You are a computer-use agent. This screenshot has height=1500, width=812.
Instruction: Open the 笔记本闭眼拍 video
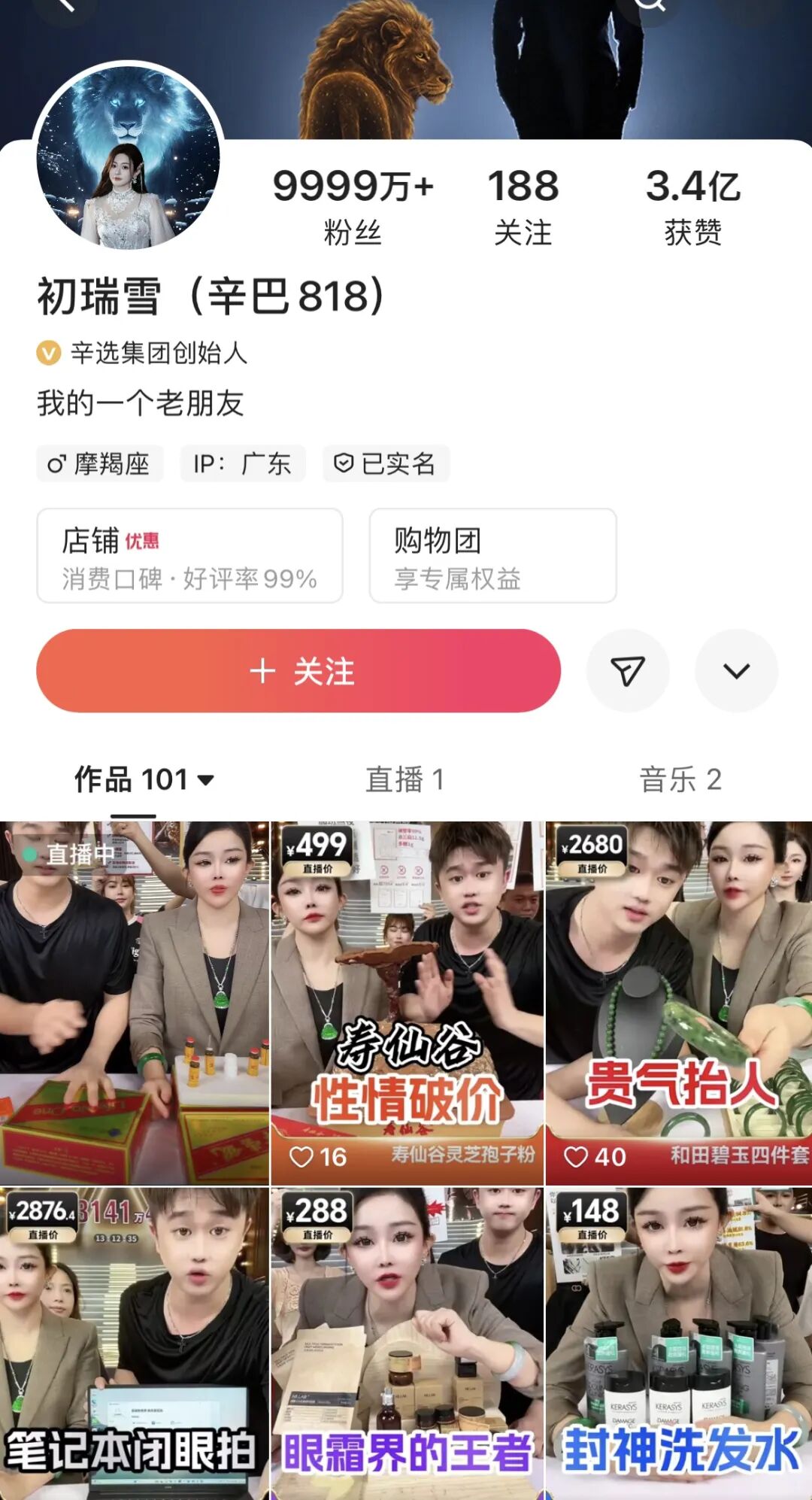pos(134,1344)
